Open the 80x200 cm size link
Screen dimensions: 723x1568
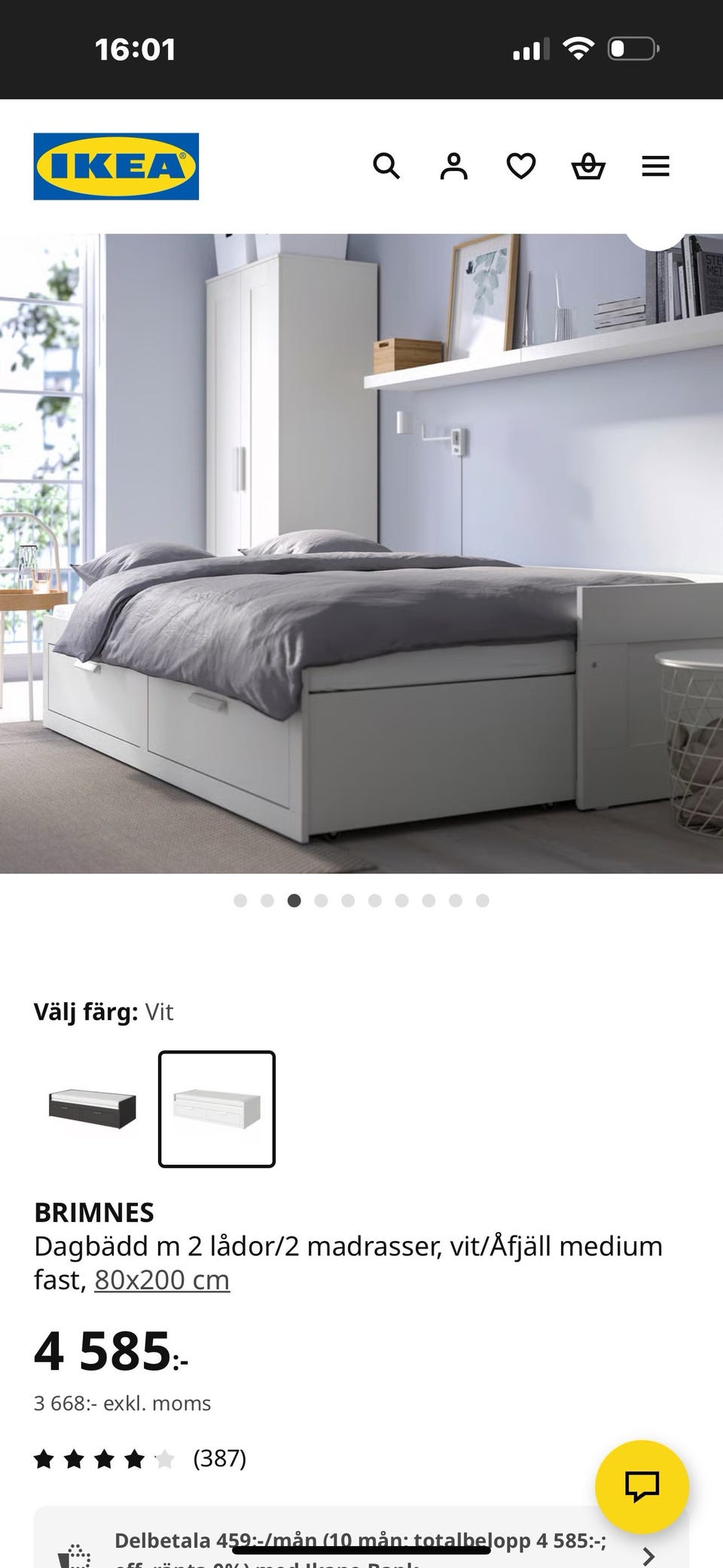[x=160, y=1279]
